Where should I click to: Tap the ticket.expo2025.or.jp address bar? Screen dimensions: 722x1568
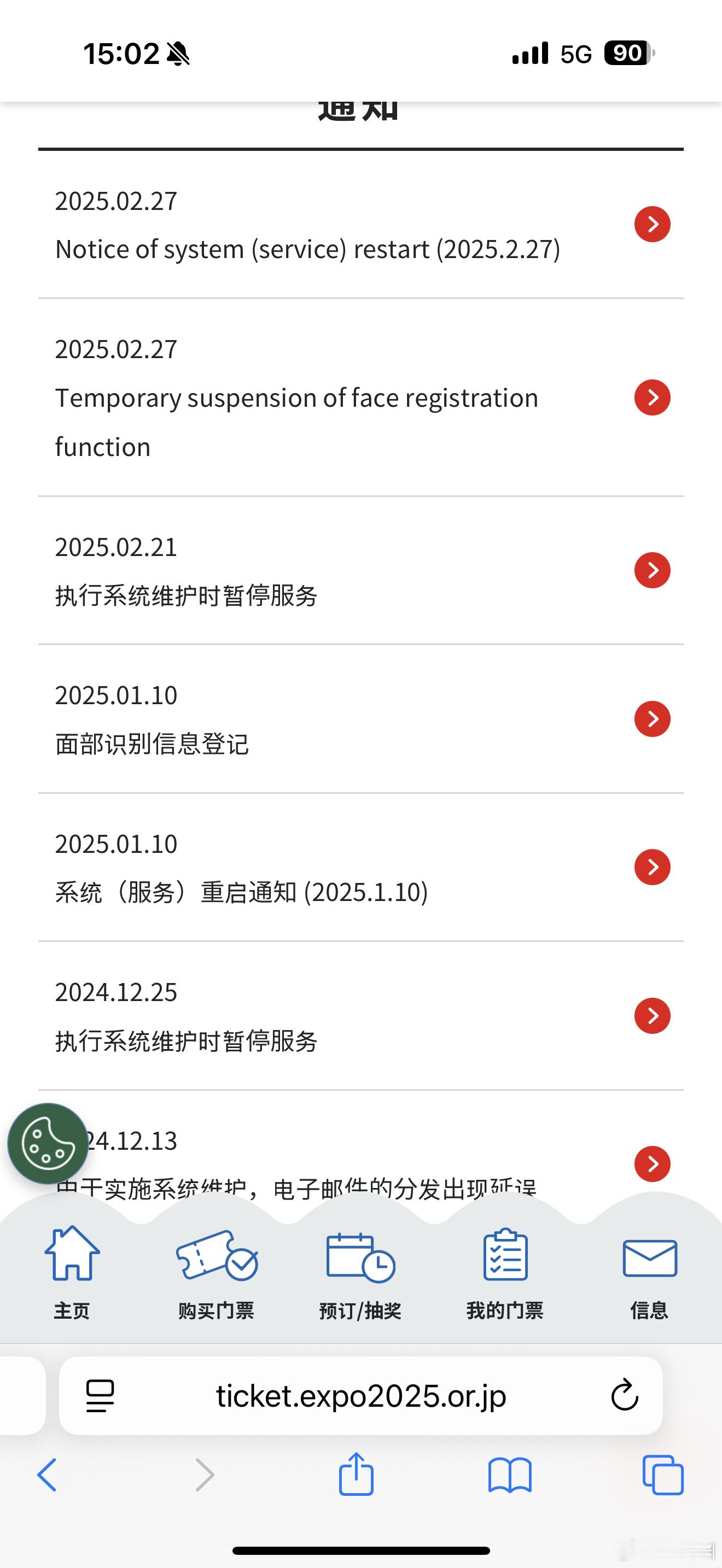[x=360, y=1395]
